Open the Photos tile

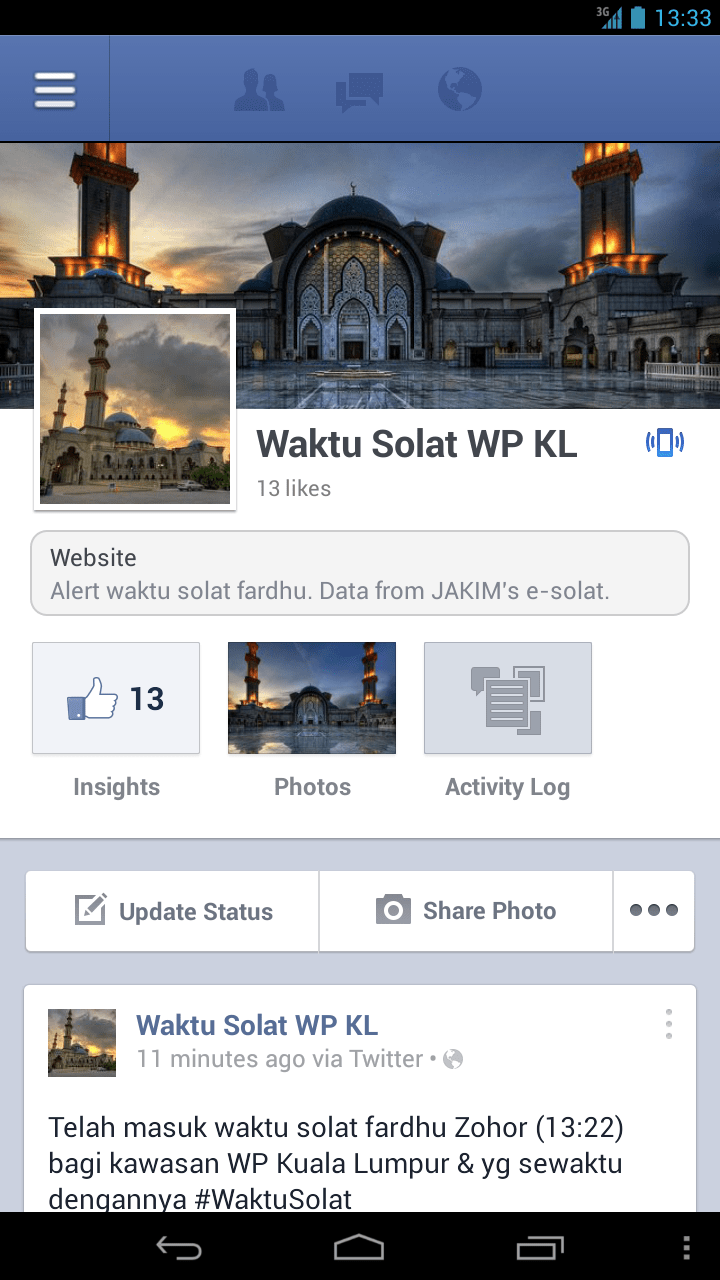click(x=312, y=698)
